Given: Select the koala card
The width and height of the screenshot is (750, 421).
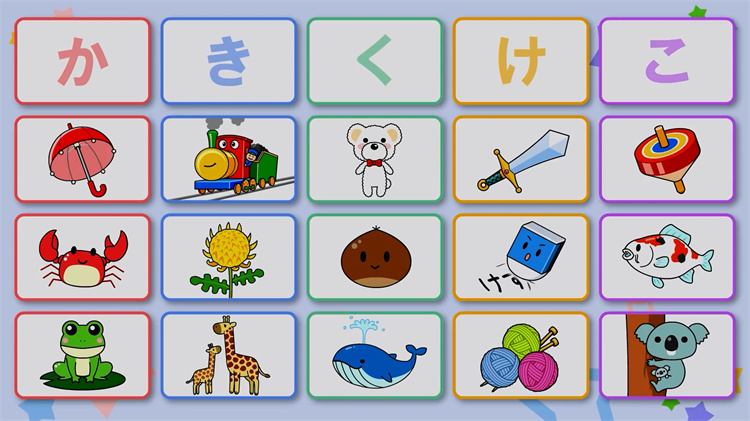Looking at the screenshot, I should point(667,356).
